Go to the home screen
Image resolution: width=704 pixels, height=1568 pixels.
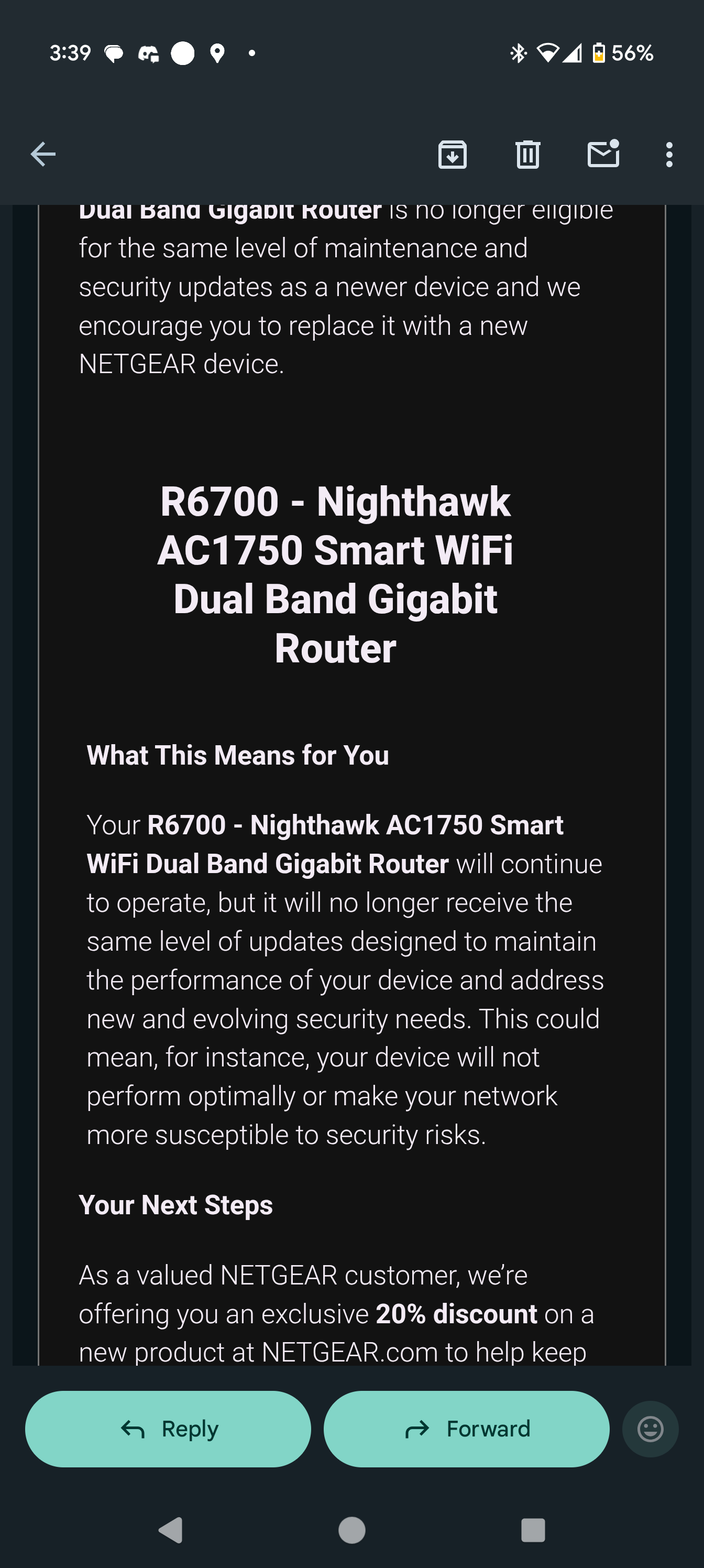click(x=351, y=1530)
